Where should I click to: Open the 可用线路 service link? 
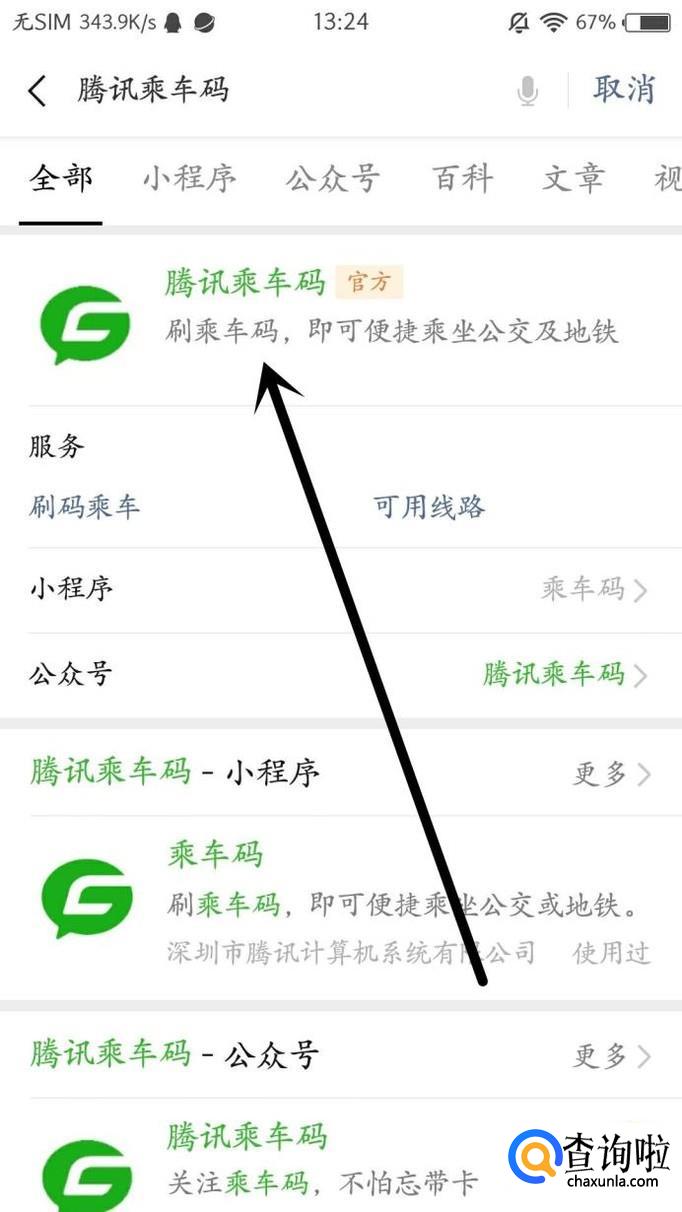coord(429,507)
